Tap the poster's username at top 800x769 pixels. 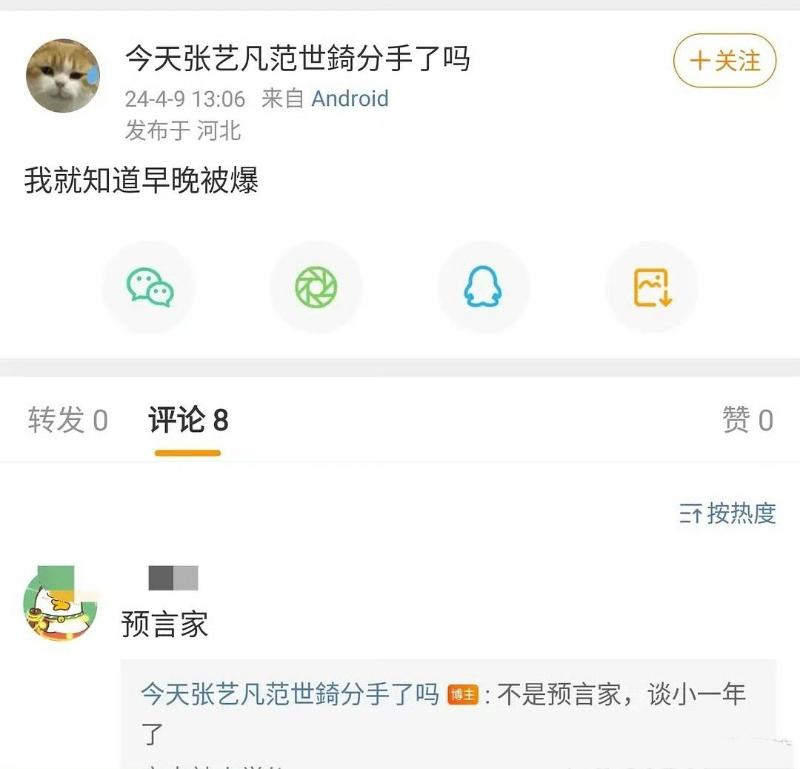297,59
